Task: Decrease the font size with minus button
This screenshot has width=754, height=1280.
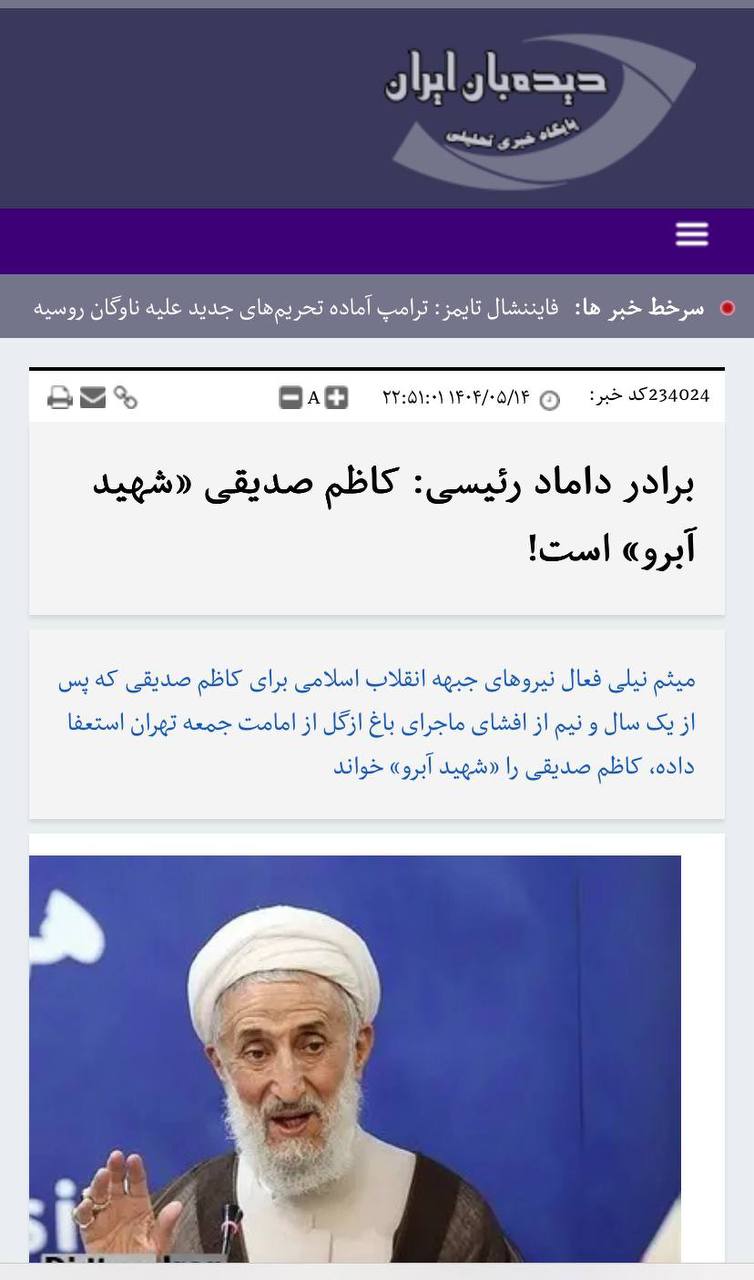Action: click(x=290, y=398)
